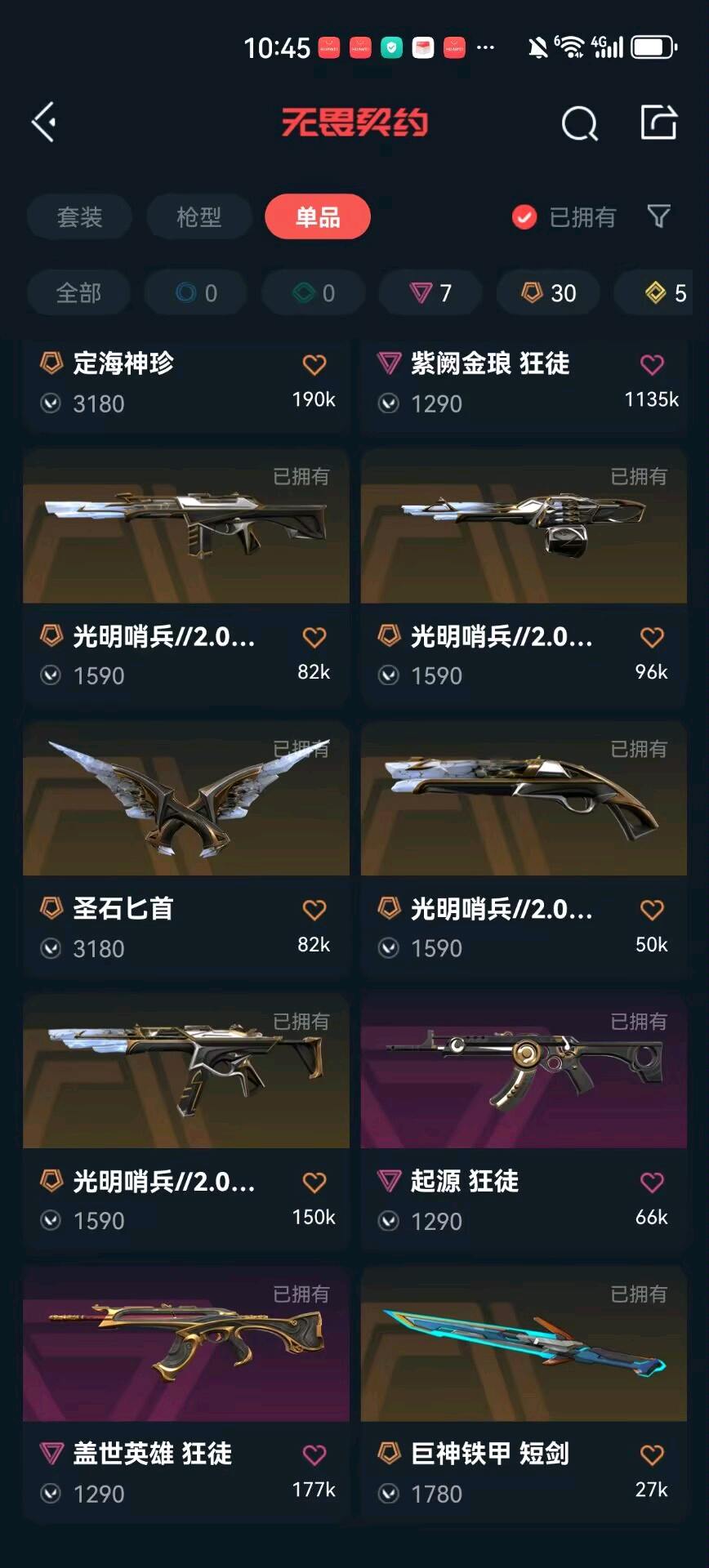The image size is (709, 1568).
Task: Uncheck the 已拥有 filter checkbox
Action: [524, 217]
